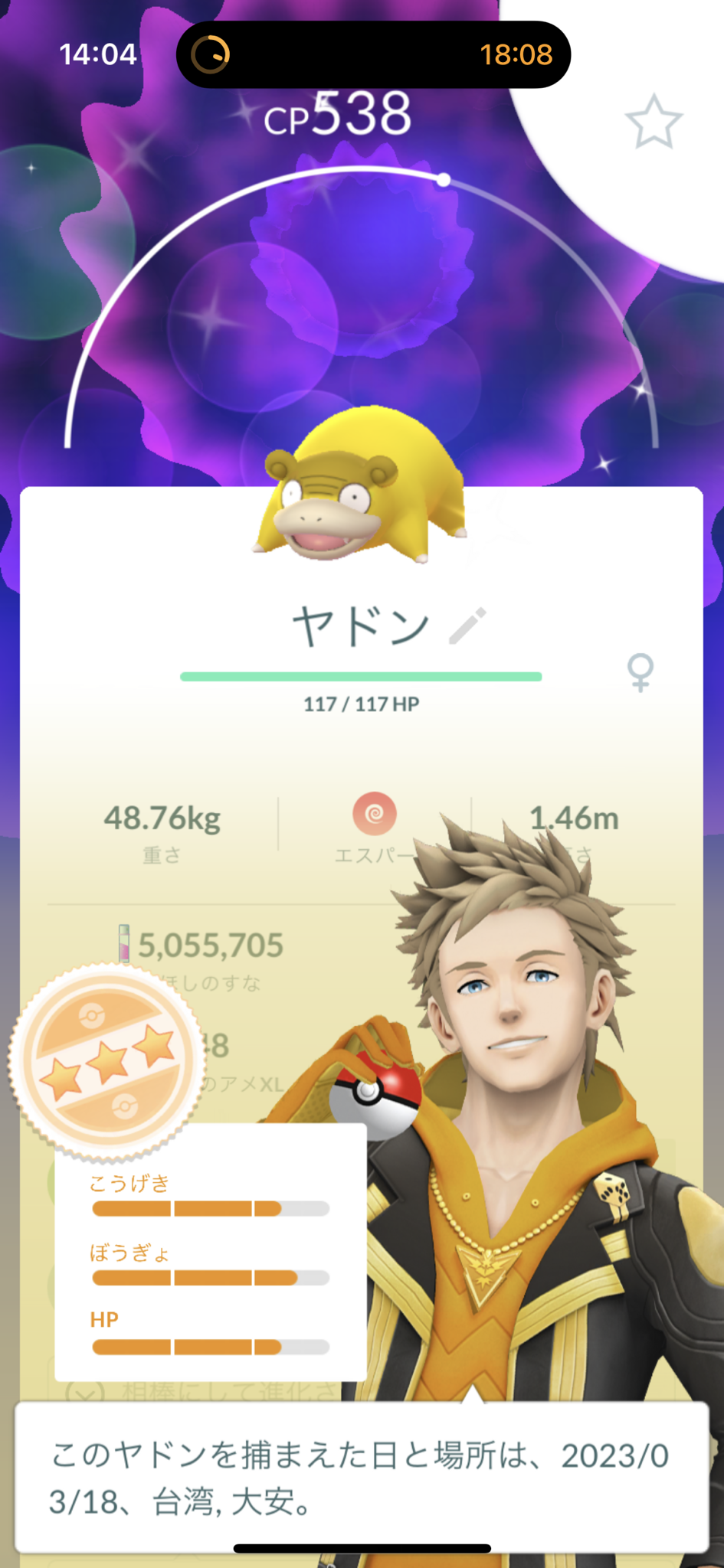Mark this Pokémon as favorite with the star
The image size is (724, 1568).
(654, 122)
